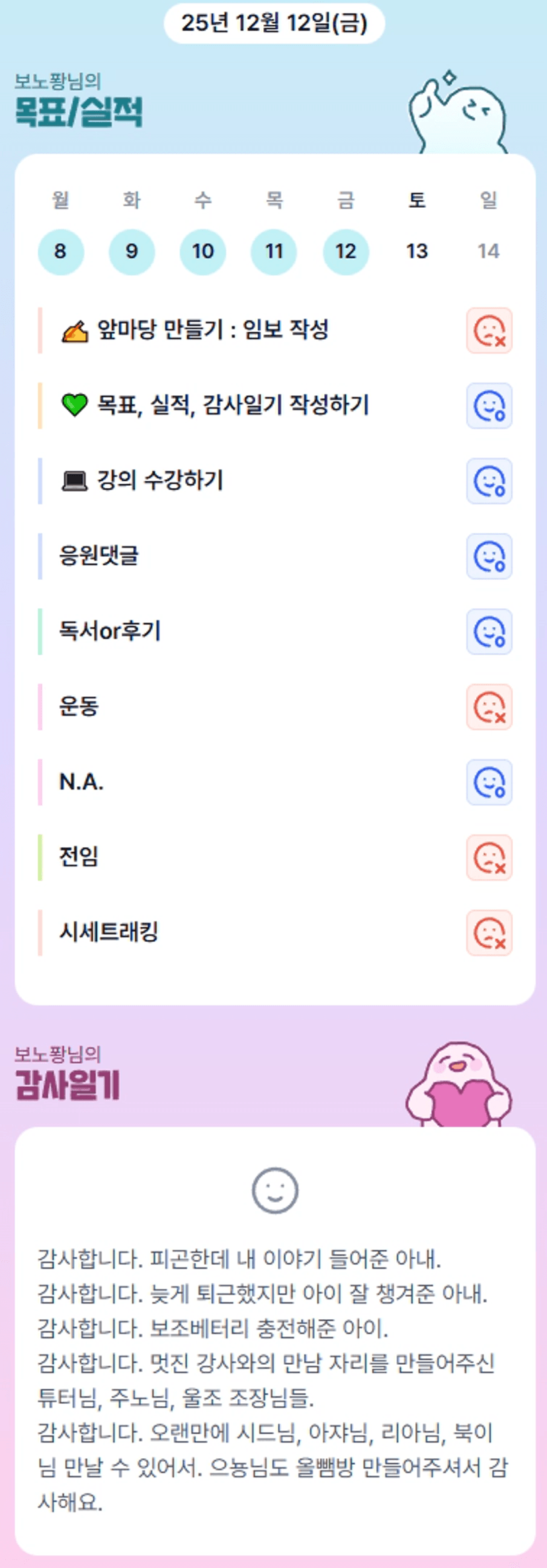Image resolution: width=547 pixels, height=1568 pixels.
Task: Select Tuesday the 9th
Action: pyautogui.click(x=132, y=252)
